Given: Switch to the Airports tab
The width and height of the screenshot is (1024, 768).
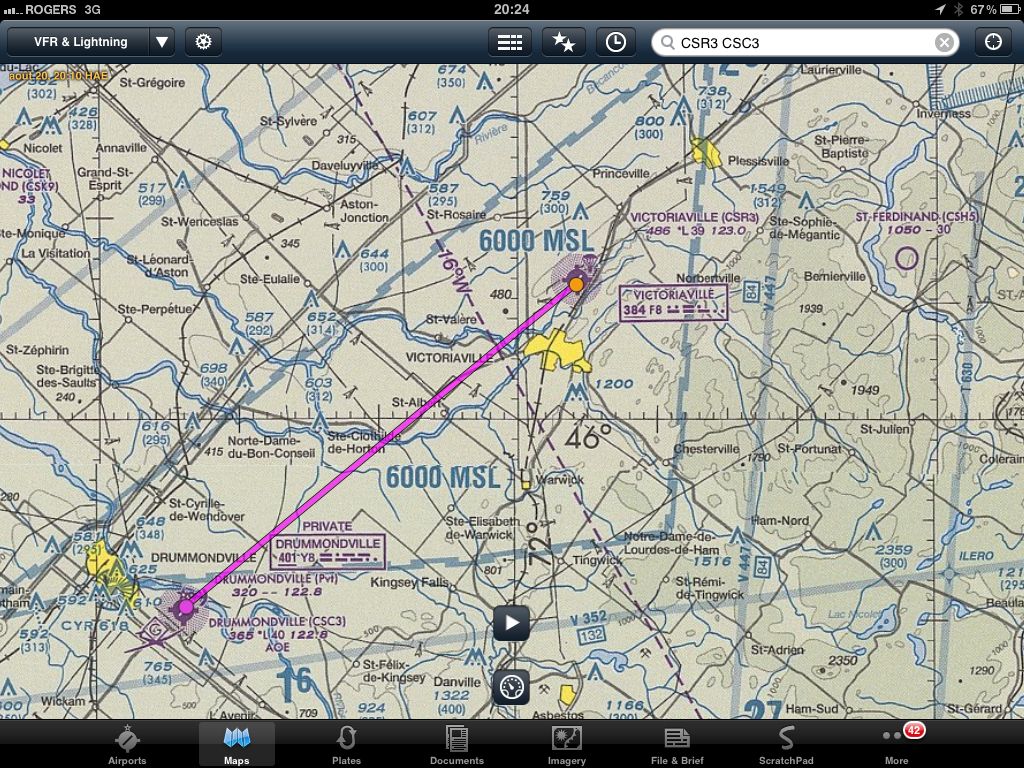Looking at the screenshot, I should coord(127,746).
